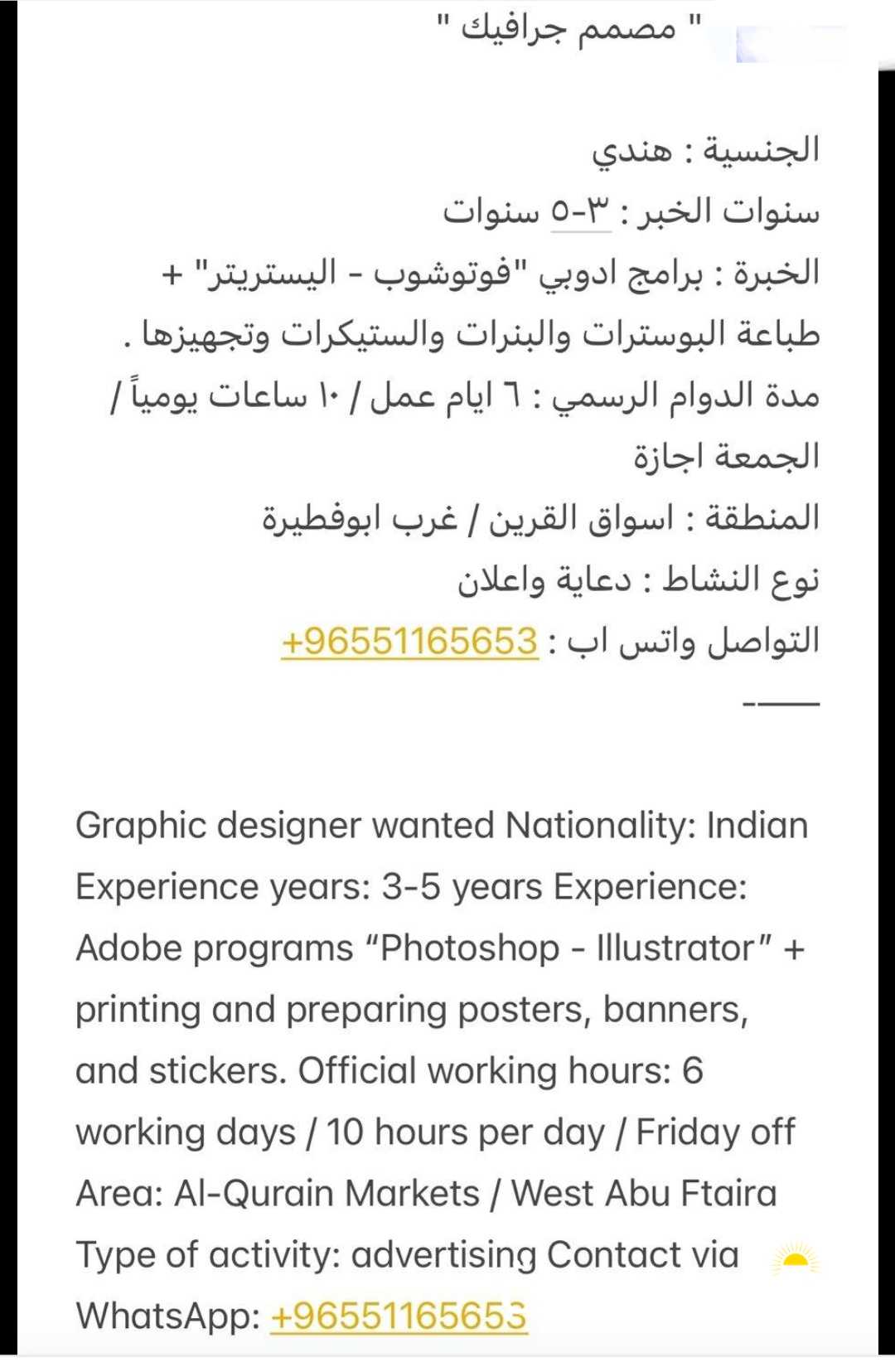Tap the phone number link in the Arabic text
This screenshot has height=1372, width=895.
(409, 642)
